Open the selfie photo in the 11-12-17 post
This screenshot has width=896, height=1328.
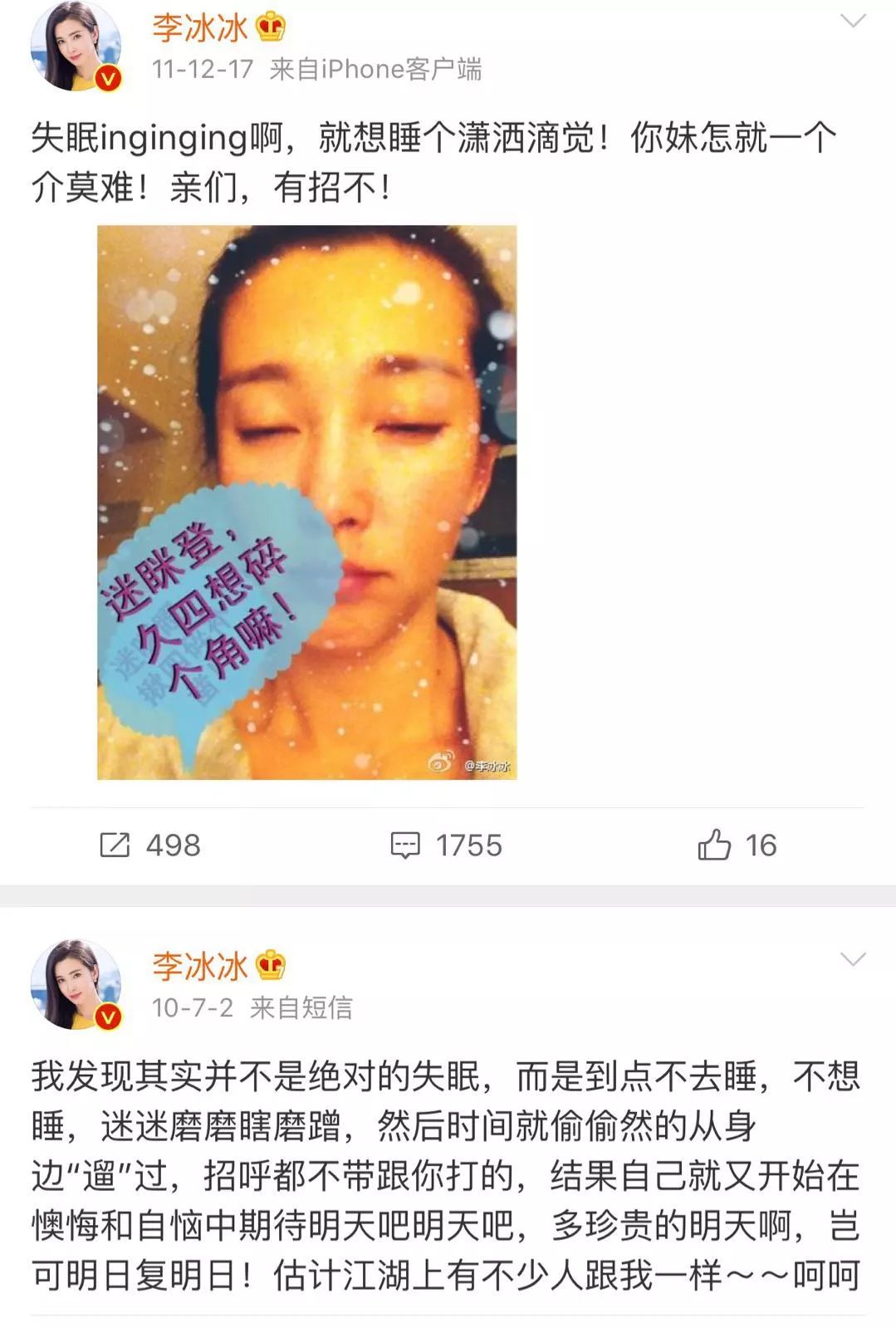tap(306, 502)
